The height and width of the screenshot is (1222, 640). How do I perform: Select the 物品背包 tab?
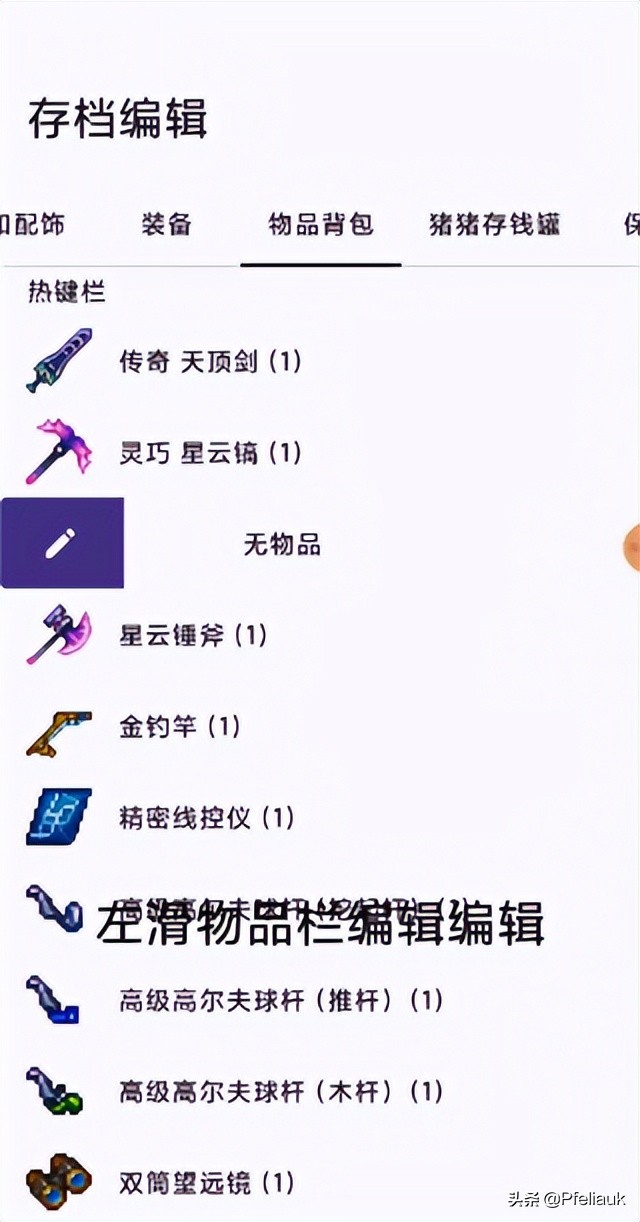point(320,224)
